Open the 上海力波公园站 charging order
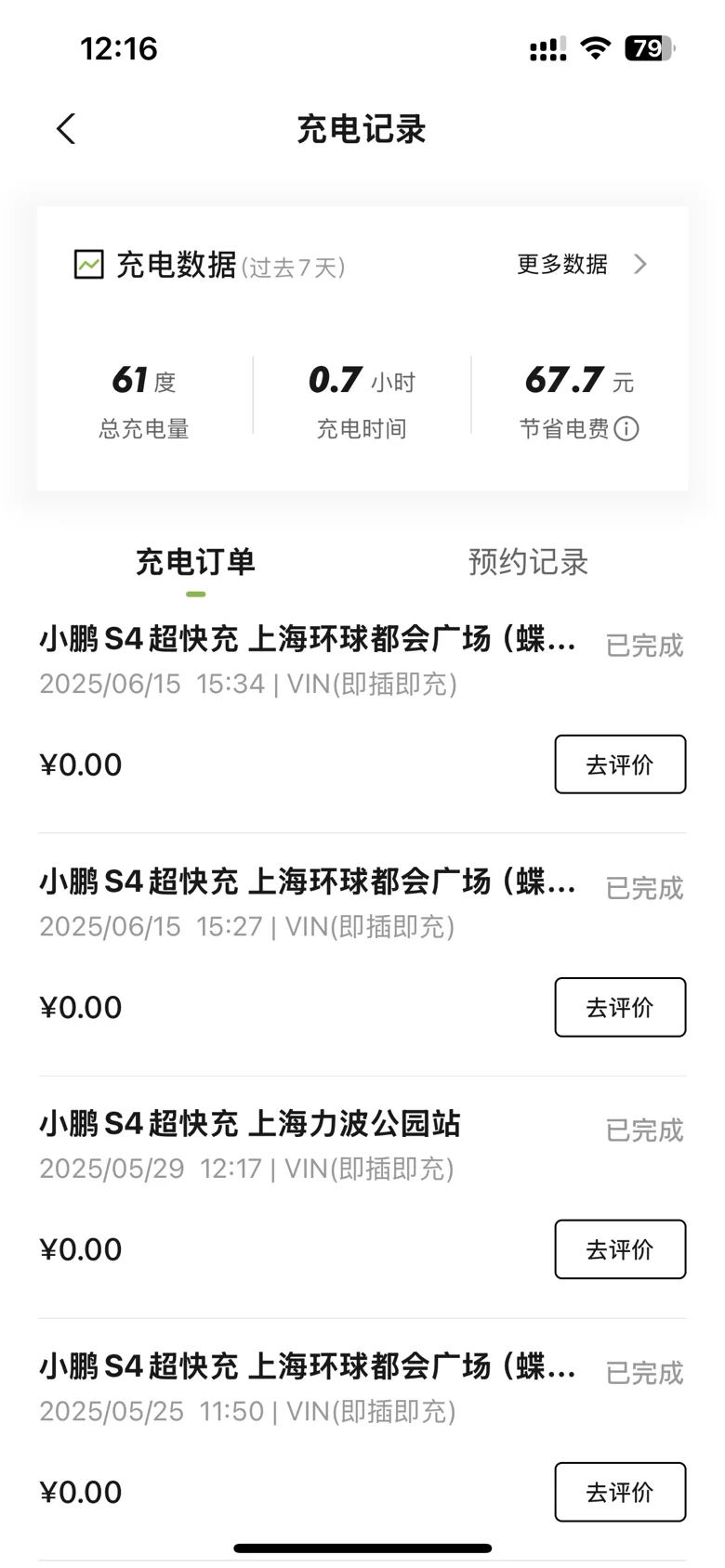The width and height of the screenshot is (725, 1568). pyautogui.click(x=362, y=1197)
